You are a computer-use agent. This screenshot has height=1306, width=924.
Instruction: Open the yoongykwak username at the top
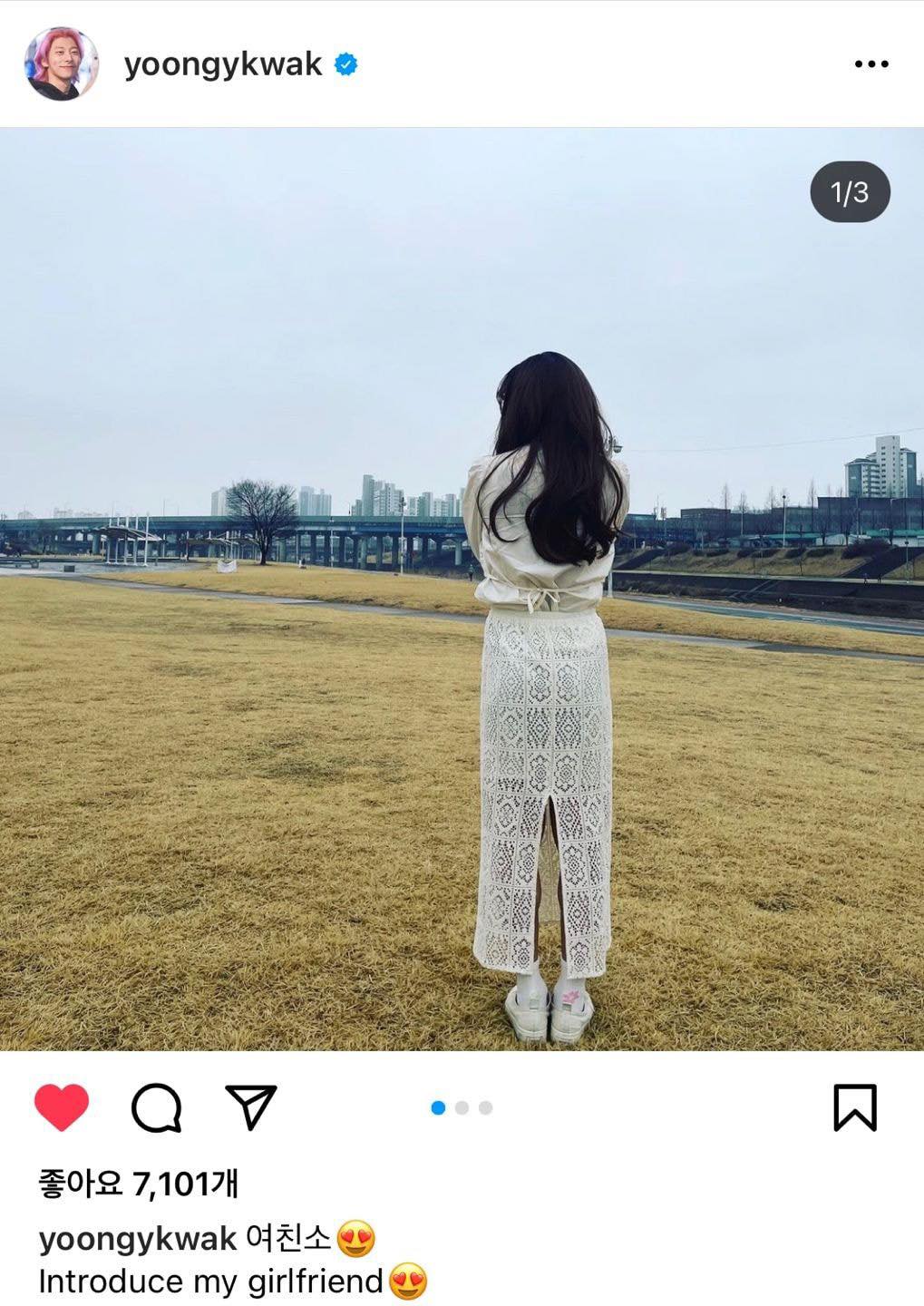click(223, 64)
